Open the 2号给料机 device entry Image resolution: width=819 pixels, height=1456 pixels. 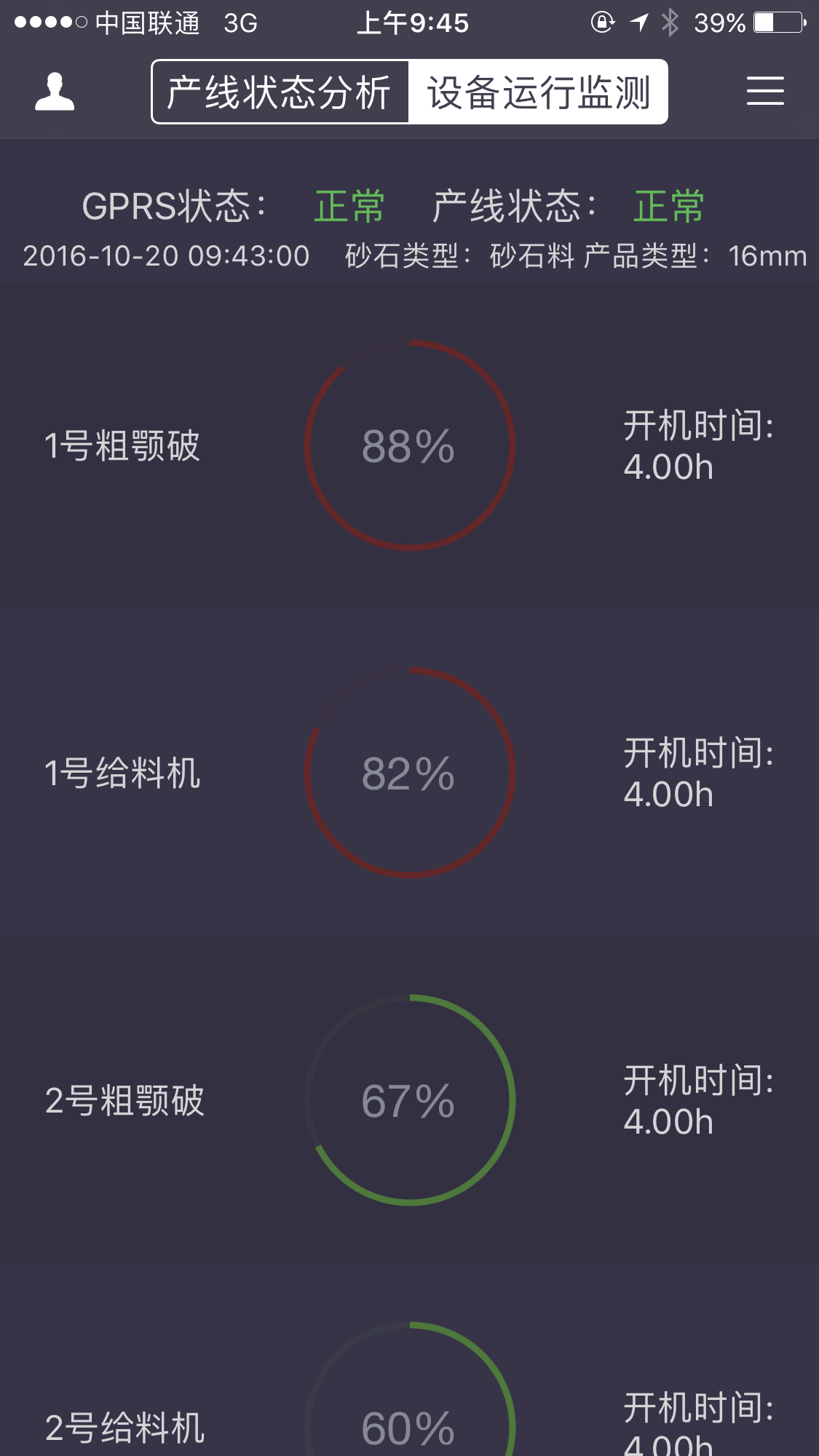coord(409,1360)
